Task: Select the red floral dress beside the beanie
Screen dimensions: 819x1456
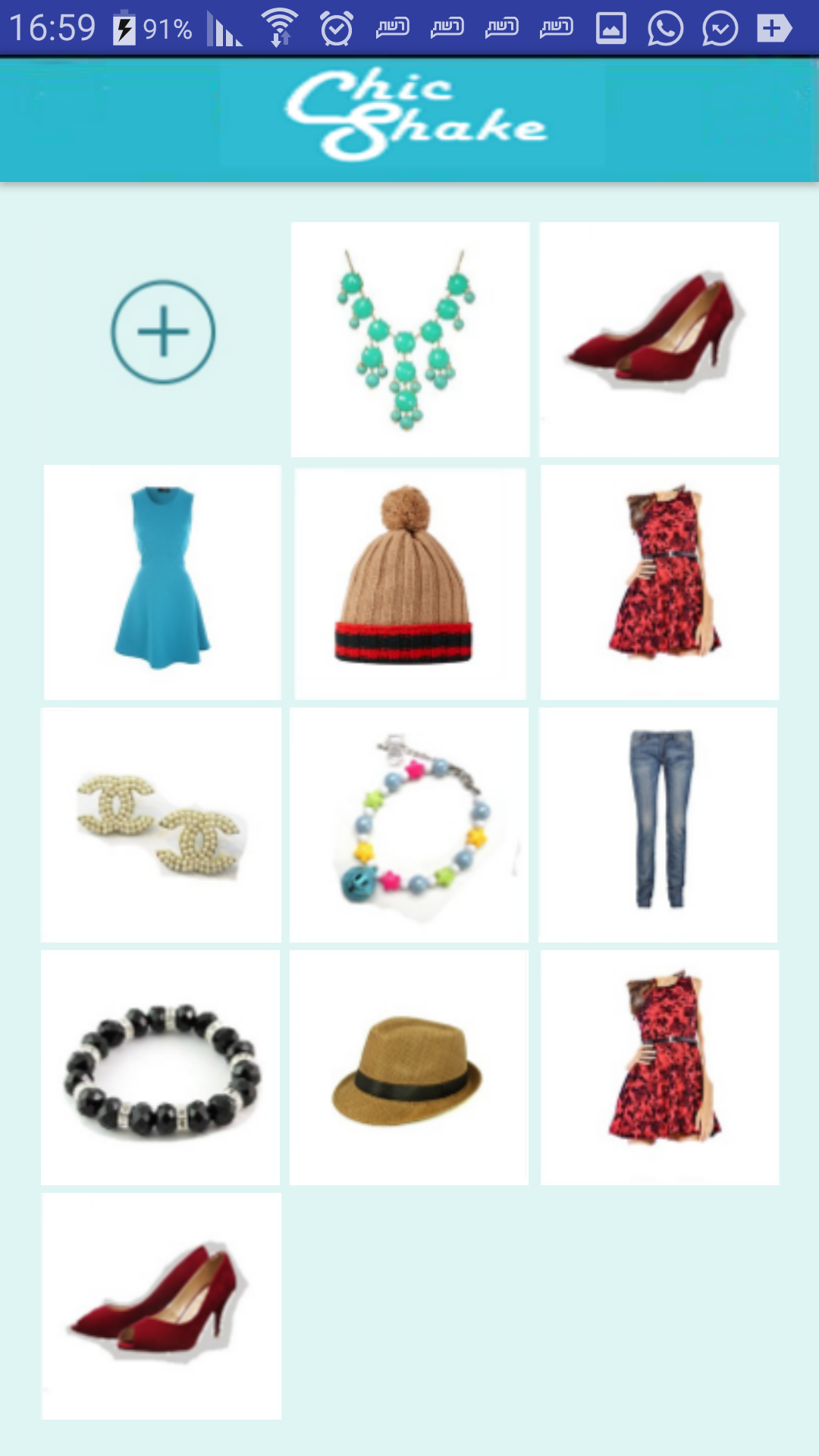Action: pyautogui.click(x=659, y=582)
